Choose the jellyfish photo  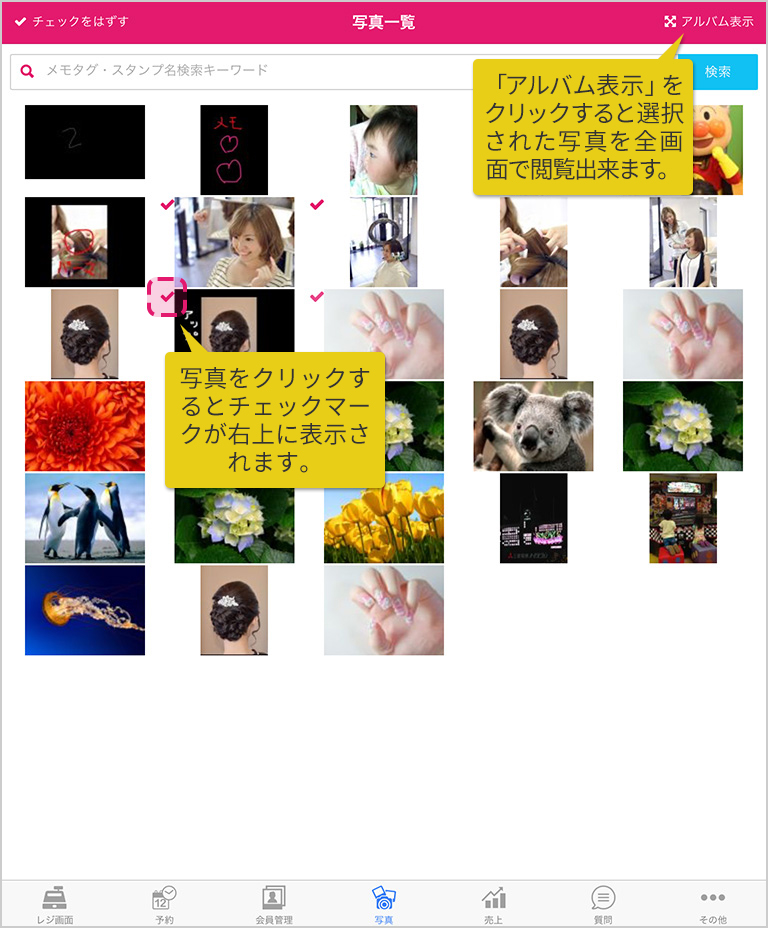[85, 610]
